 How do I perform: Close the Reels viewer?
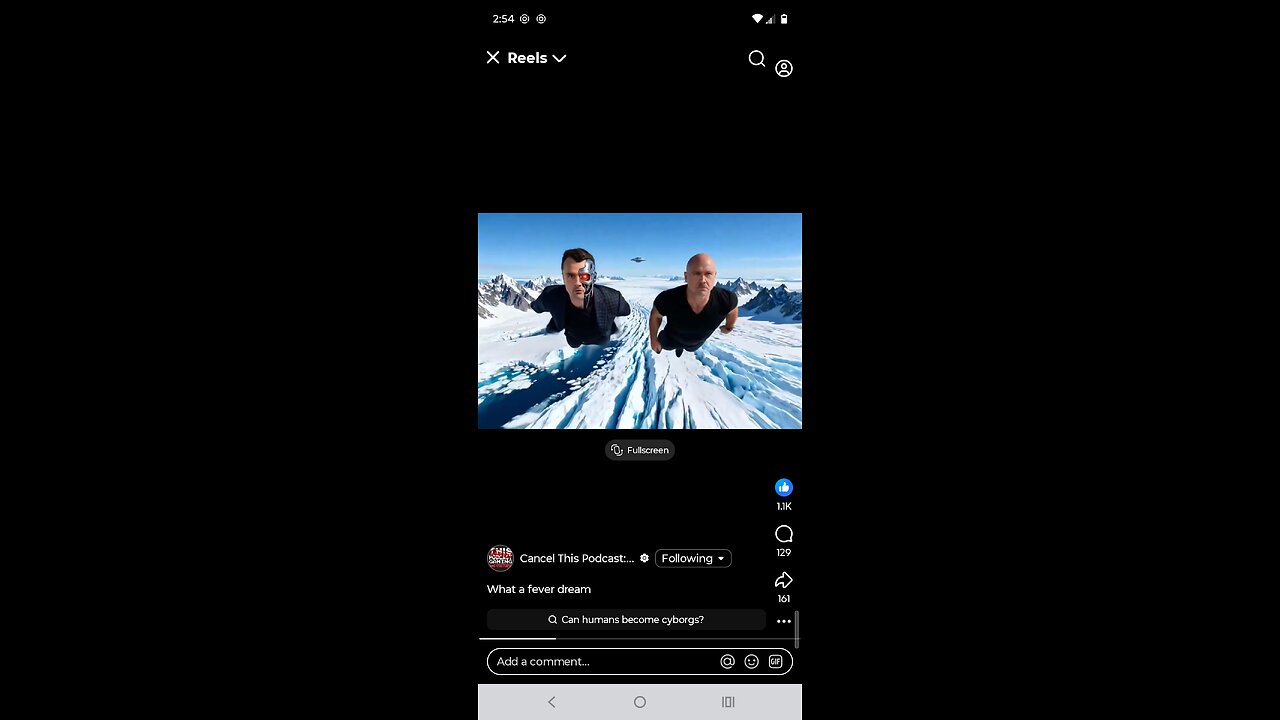point(493,58)
